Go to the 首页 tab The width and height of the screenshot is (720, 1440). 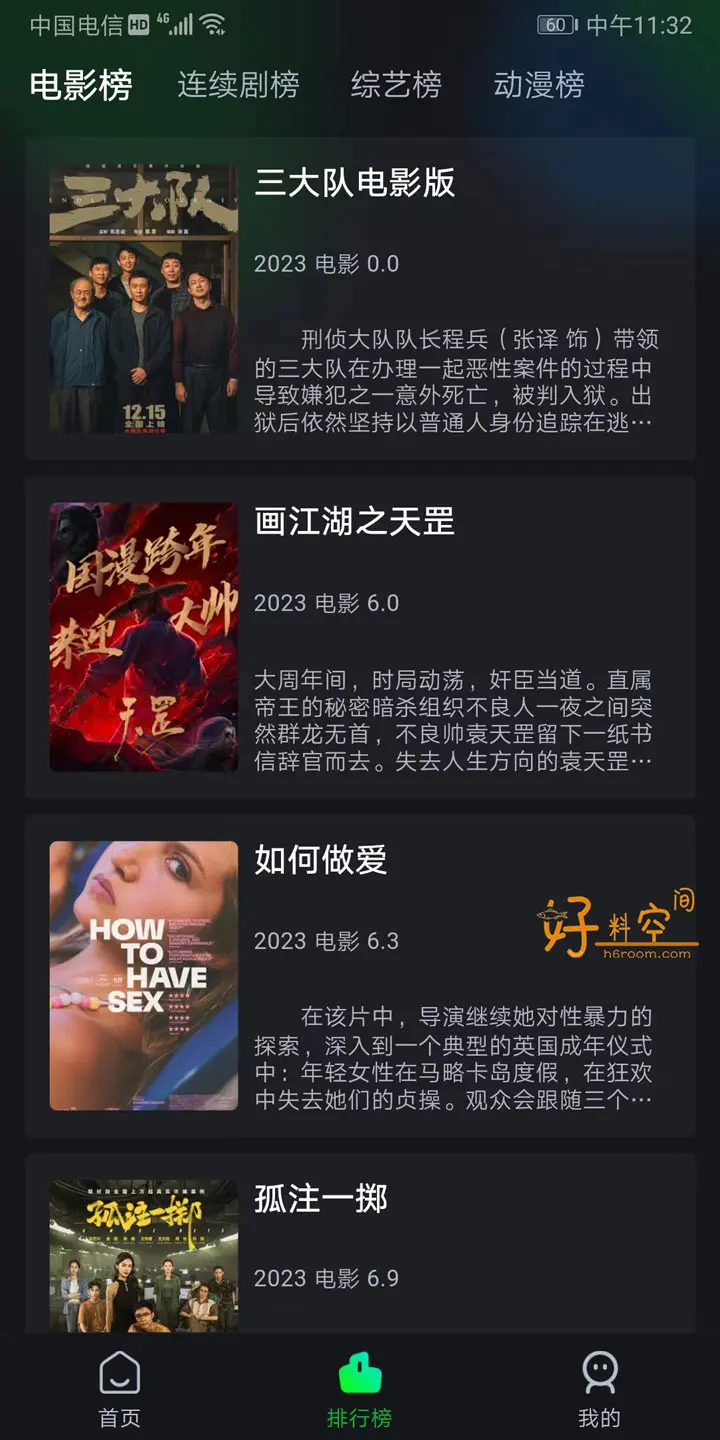coord(120,1390)
